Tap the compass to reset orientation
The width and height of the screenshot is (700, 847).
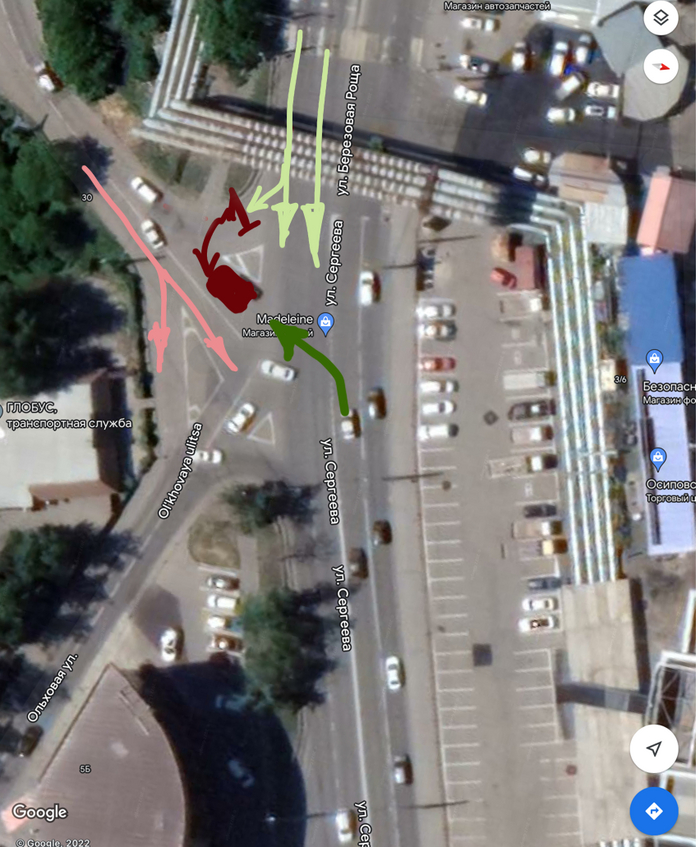(660, 68)
